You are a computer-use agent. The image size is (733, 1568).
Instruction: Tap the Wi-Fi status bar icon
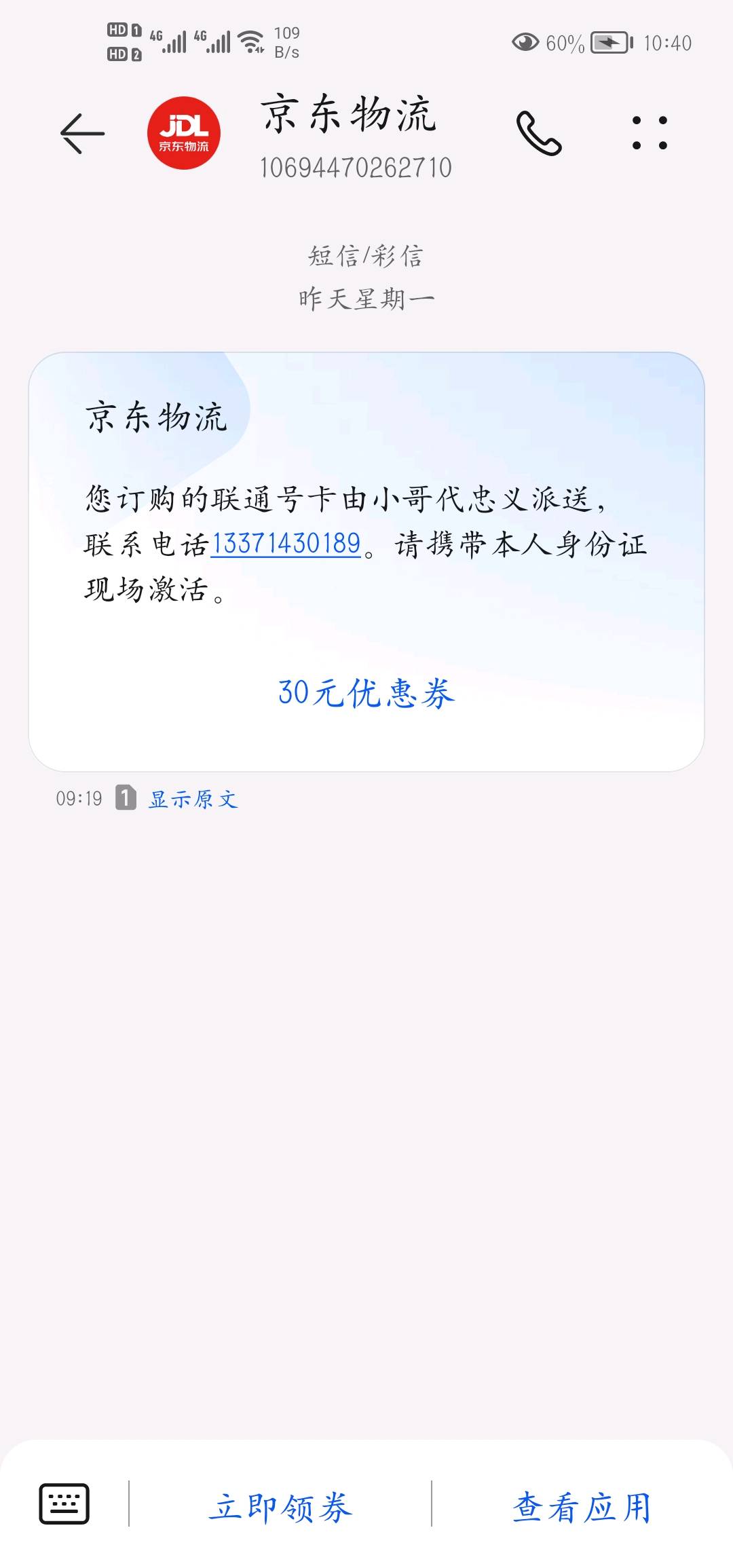click(250, 41)
